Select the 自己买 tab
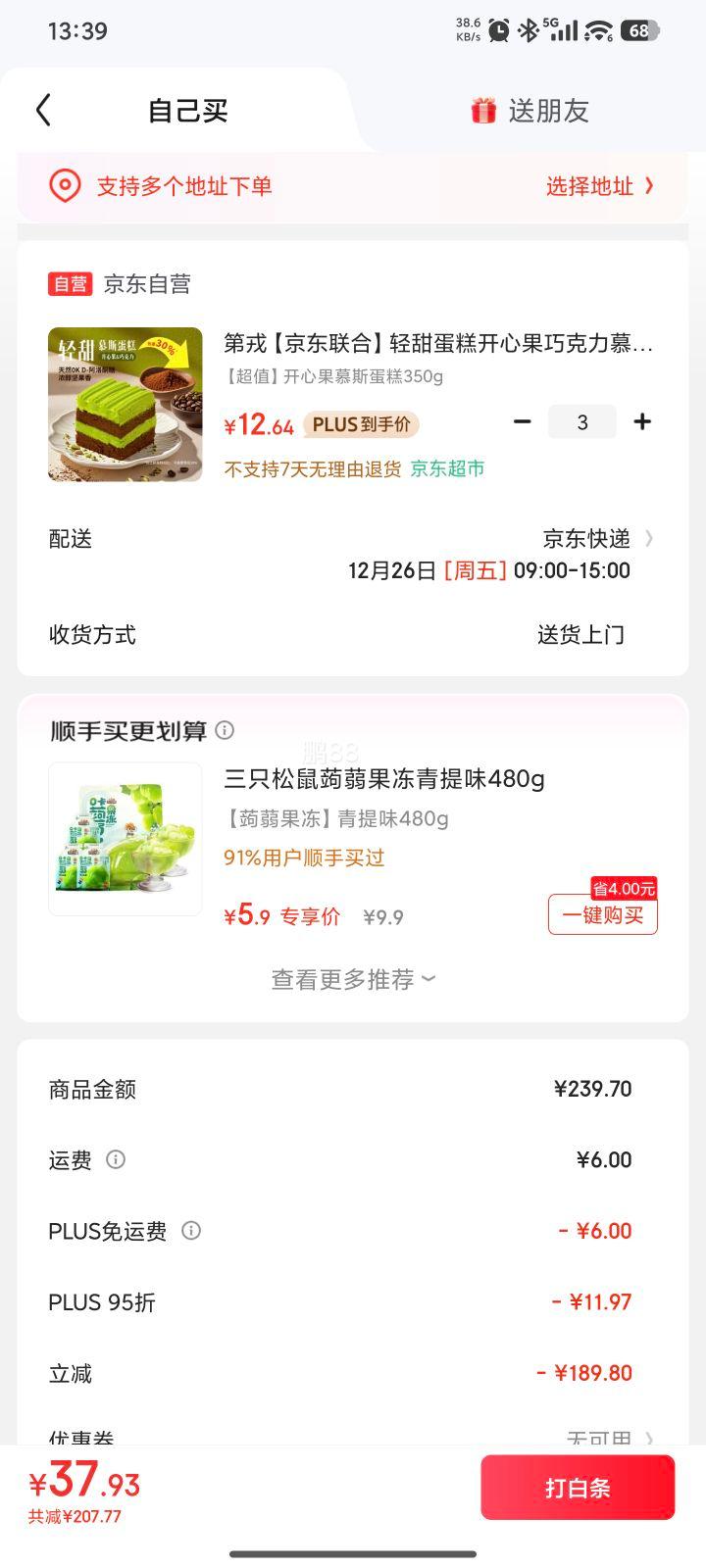 coord(186,110)
